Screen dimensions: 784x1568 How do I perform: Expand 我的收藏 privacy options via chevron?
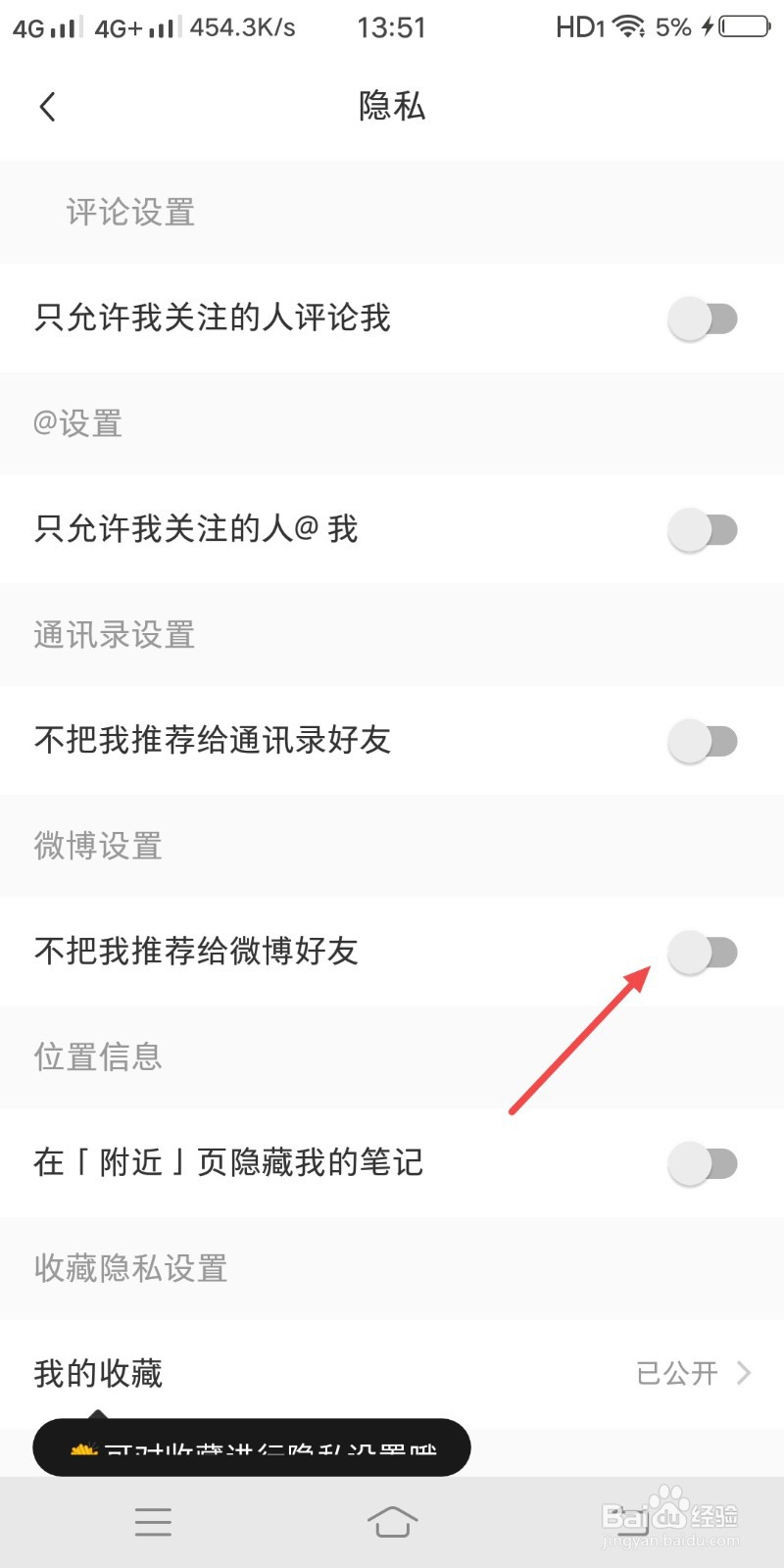click(747, 1373)
